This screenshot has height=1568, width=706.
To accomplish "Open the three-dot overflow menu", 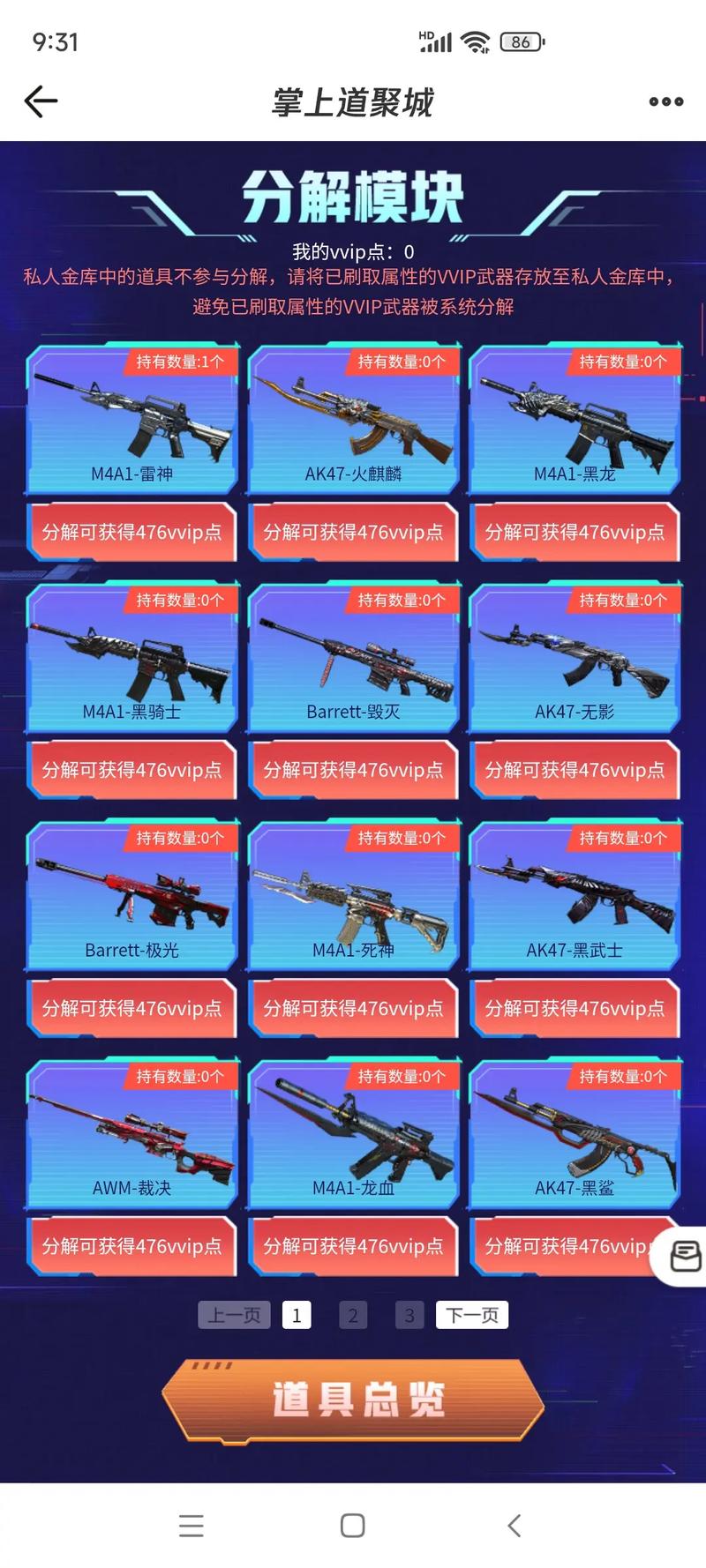I will tap(665, 101).
